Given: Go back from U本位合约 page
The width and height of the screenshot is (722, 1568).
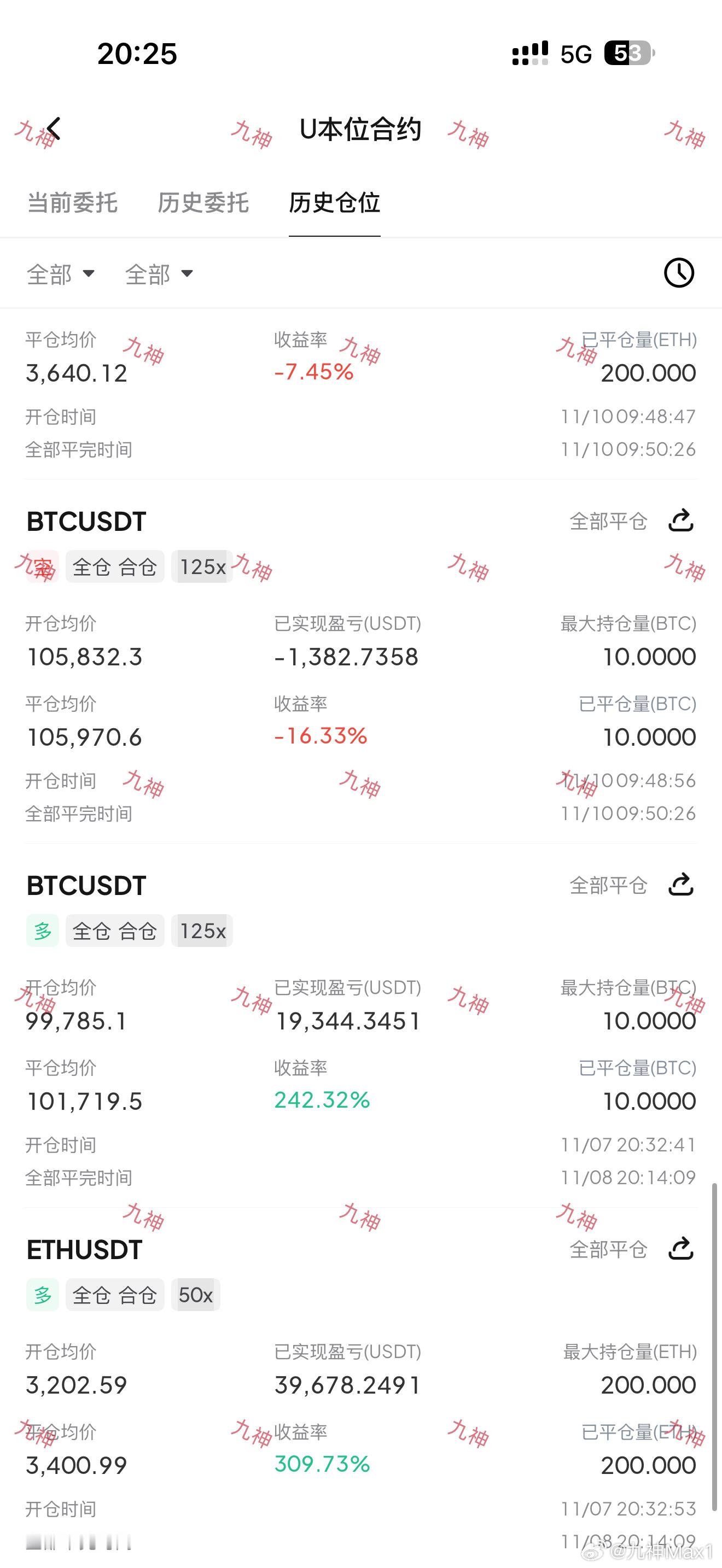Looking at the screenshot, I should pos(54,129).
